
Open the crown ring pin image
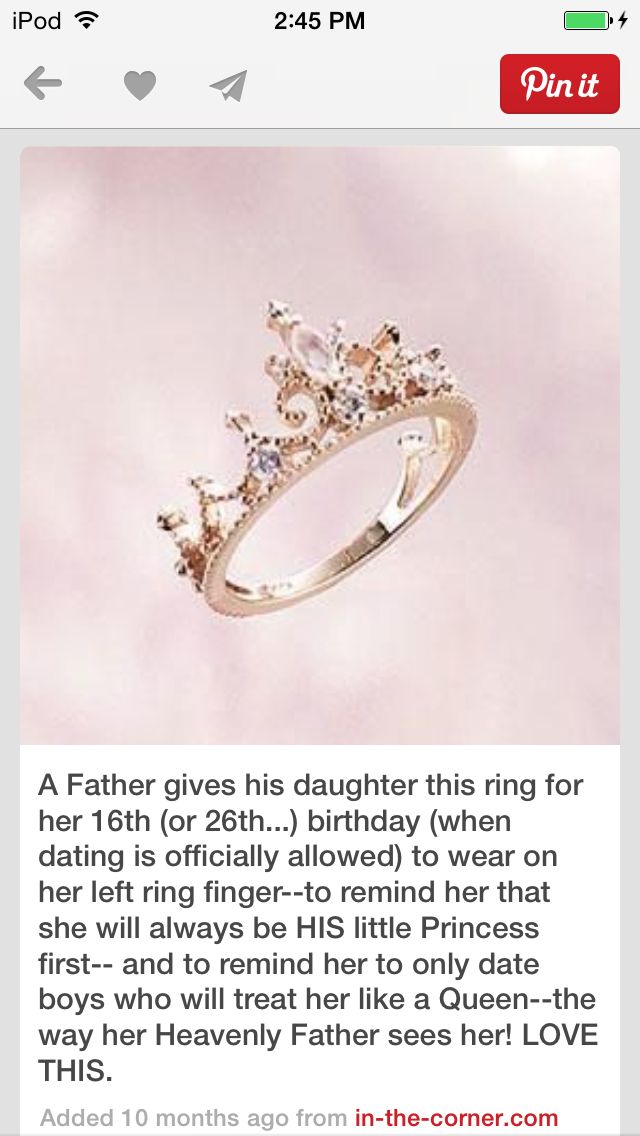320,446
